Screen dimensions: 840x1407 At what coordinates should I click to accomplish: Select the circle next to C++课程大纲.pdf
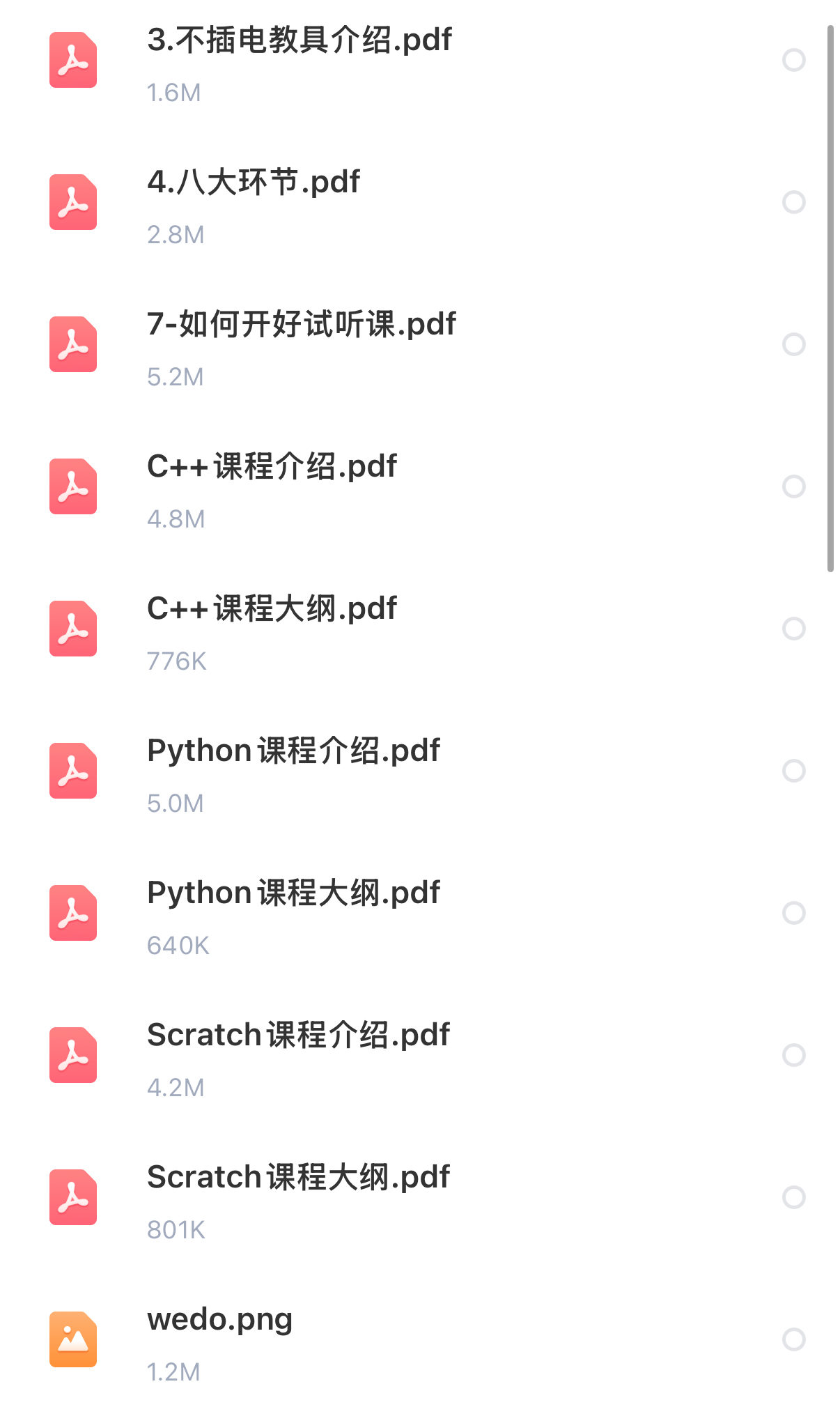coord(793,629)
